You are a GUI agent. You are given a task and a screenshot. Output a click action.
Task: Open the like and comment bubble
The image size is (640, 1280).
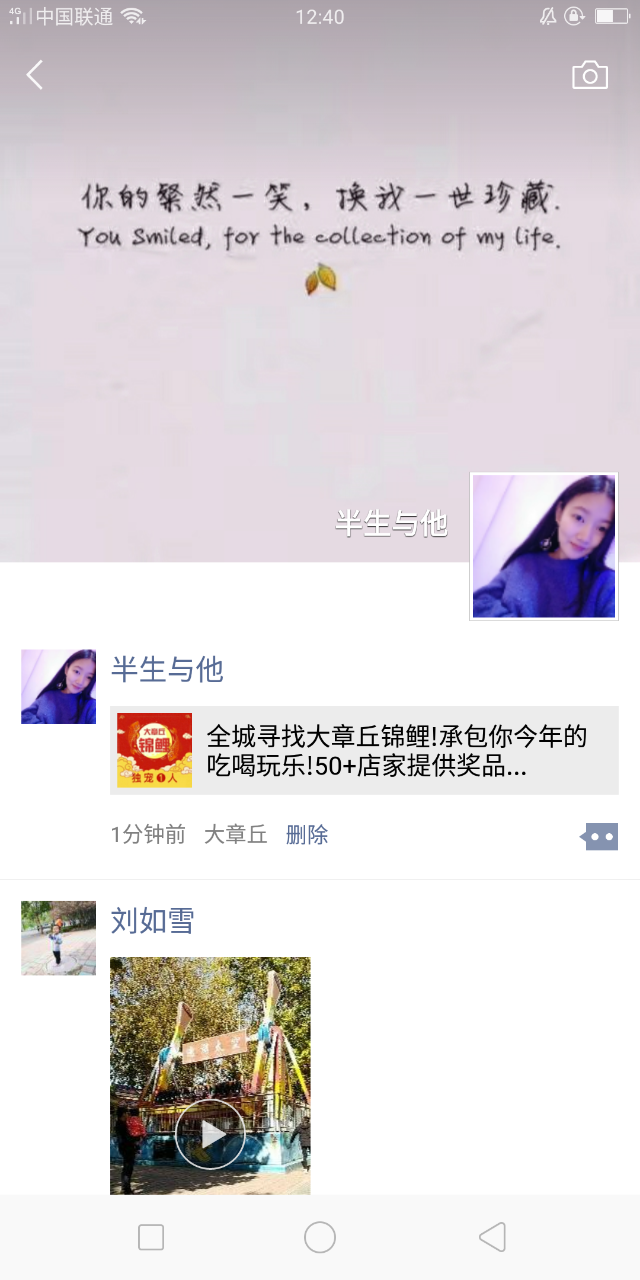599,836
